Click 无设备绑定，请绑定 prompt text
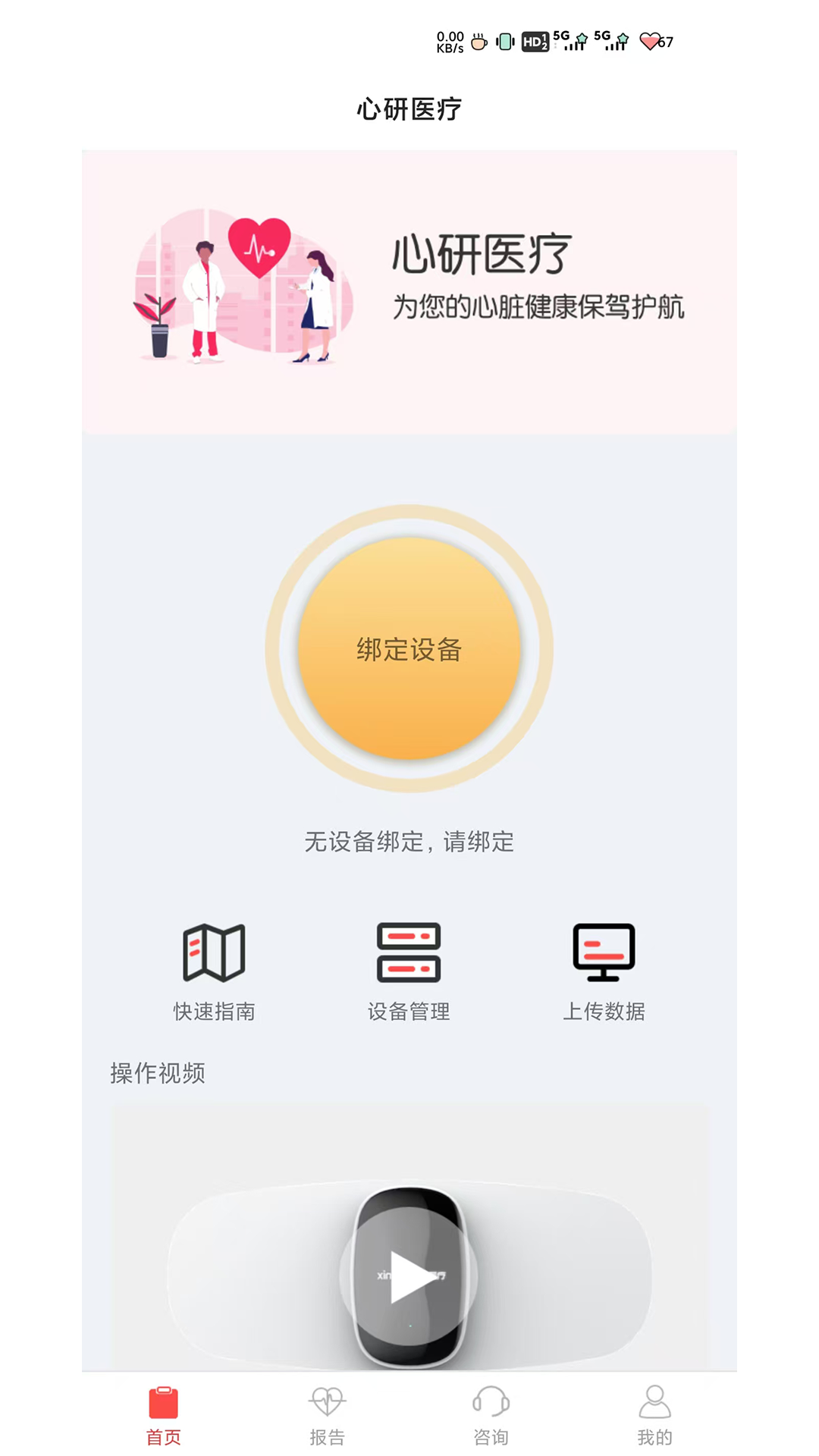 (409, 843)
